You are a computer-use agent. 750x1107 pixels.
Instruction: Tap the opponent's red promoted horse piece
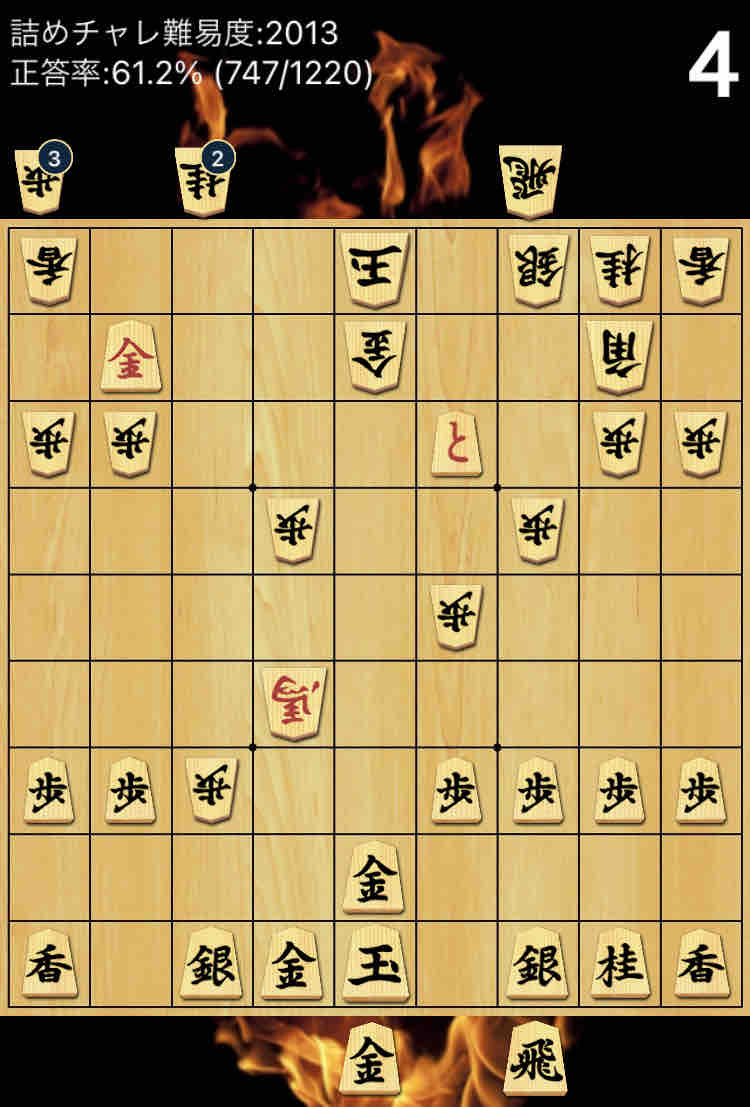294,704
